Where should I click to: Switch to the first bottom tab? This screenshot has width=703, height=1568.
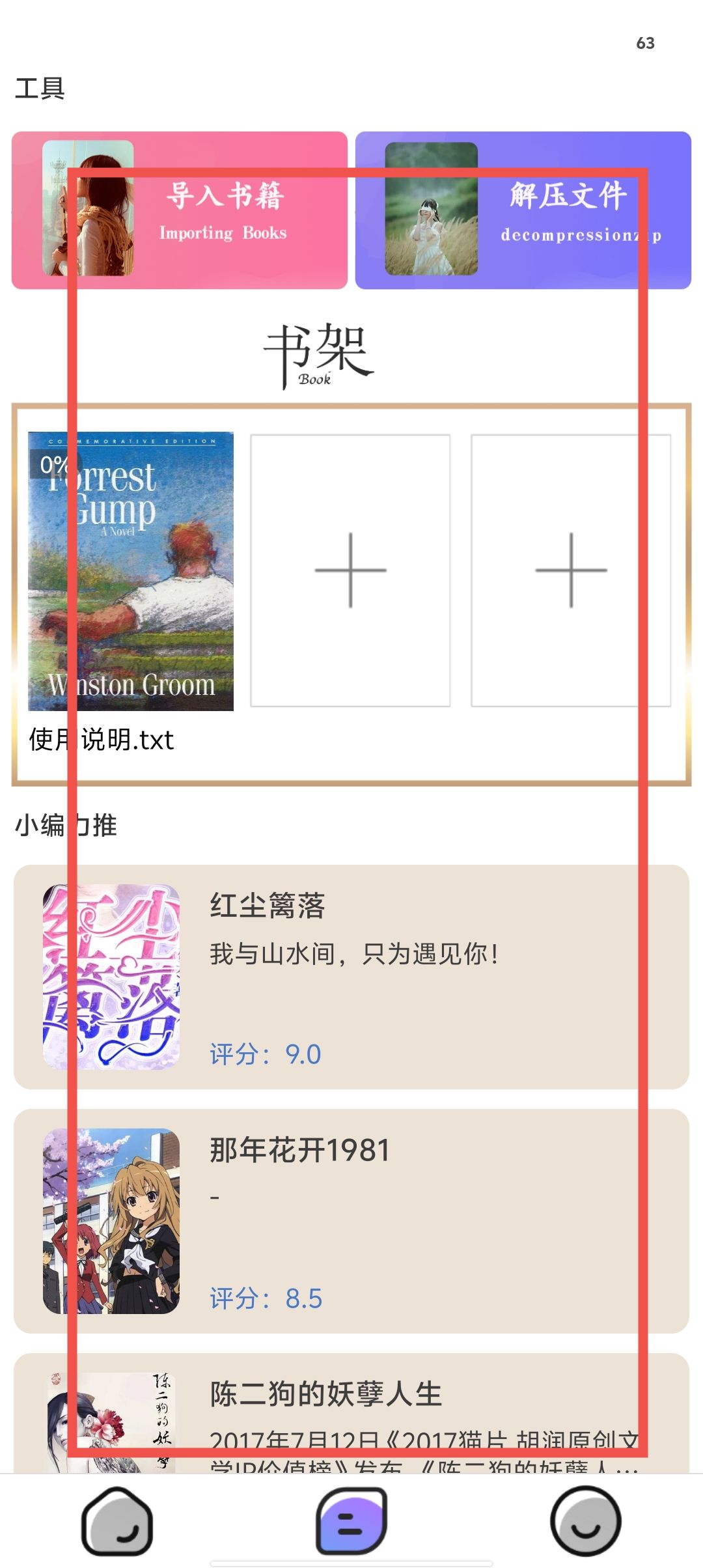click(x=117, y=1521)
